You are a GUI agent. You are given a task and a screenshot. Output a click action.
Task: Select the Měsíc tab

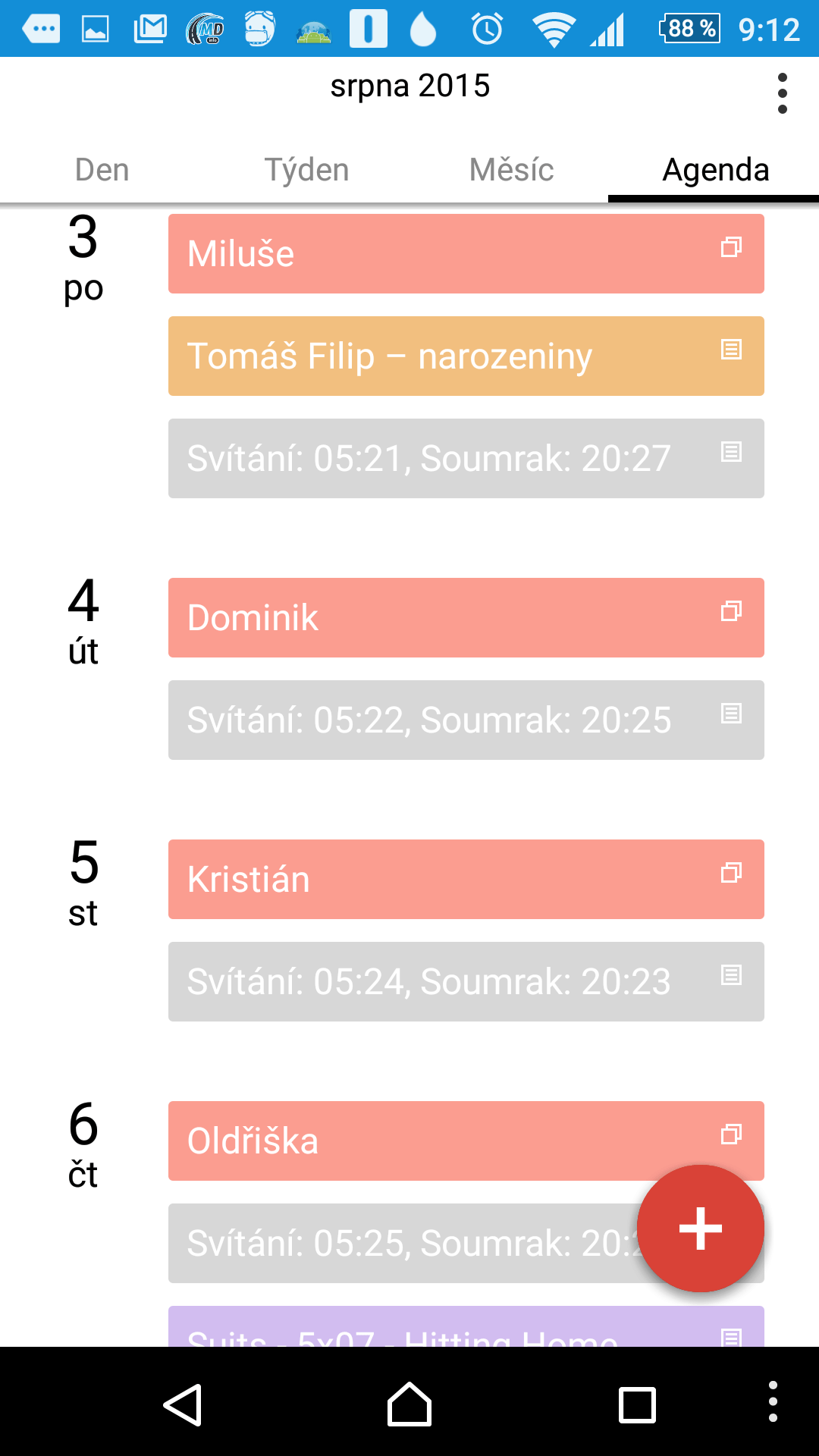pos(511,170)
